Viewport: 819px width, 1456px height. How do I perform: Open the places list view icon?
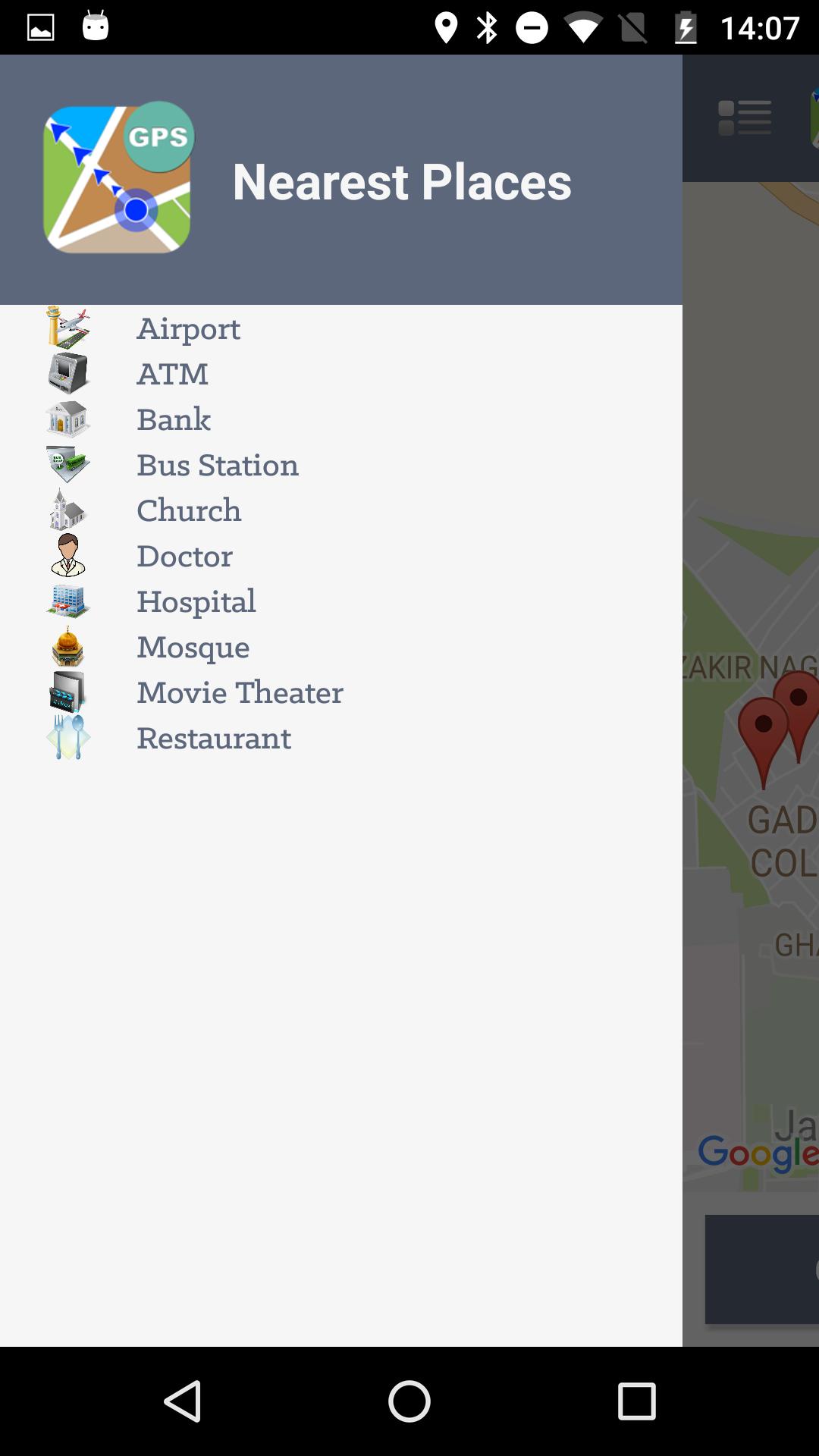click(745, 116)
